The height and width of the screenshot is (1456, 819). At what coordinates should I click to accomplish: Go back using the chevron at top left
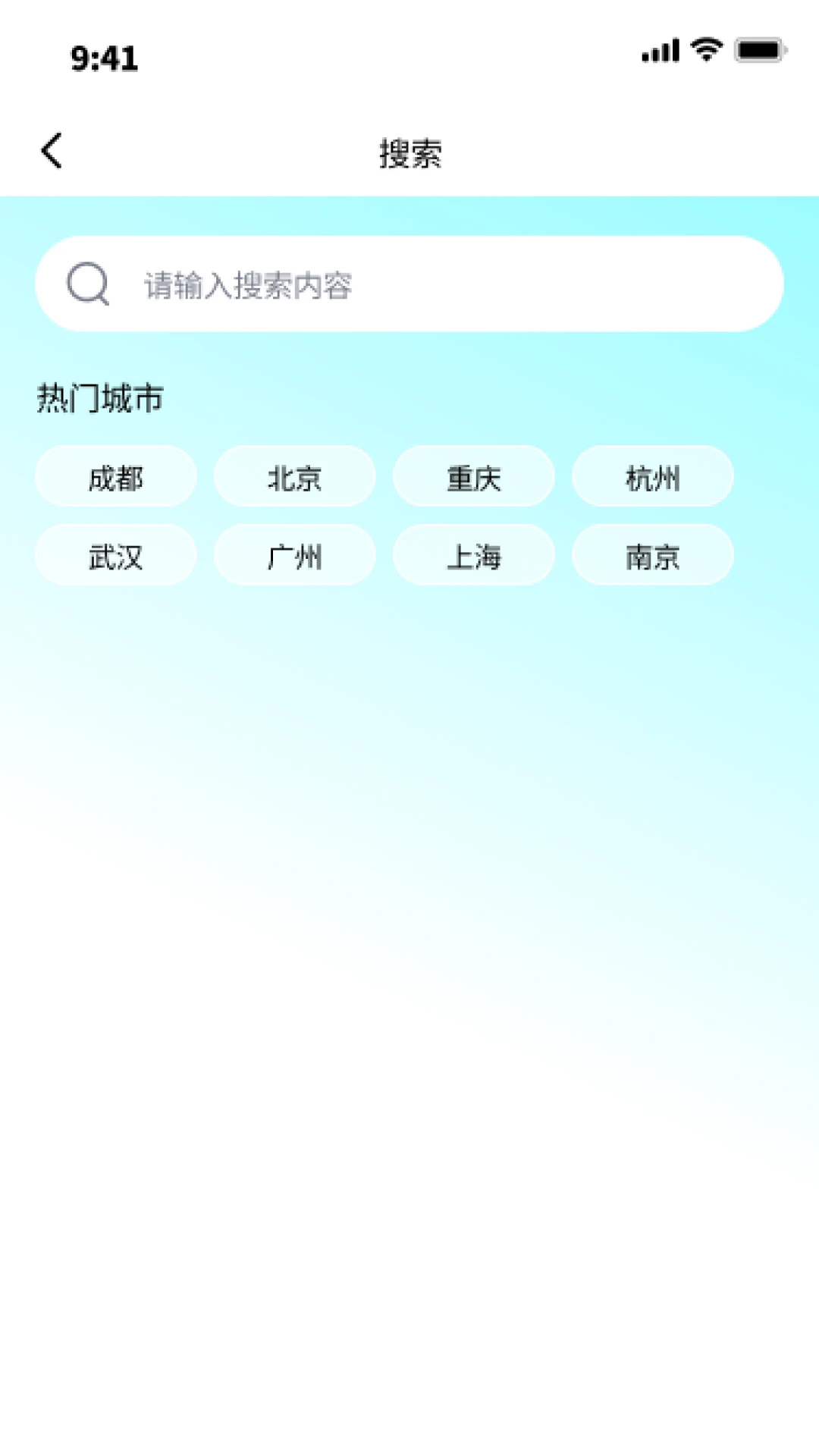coord(52,149)
